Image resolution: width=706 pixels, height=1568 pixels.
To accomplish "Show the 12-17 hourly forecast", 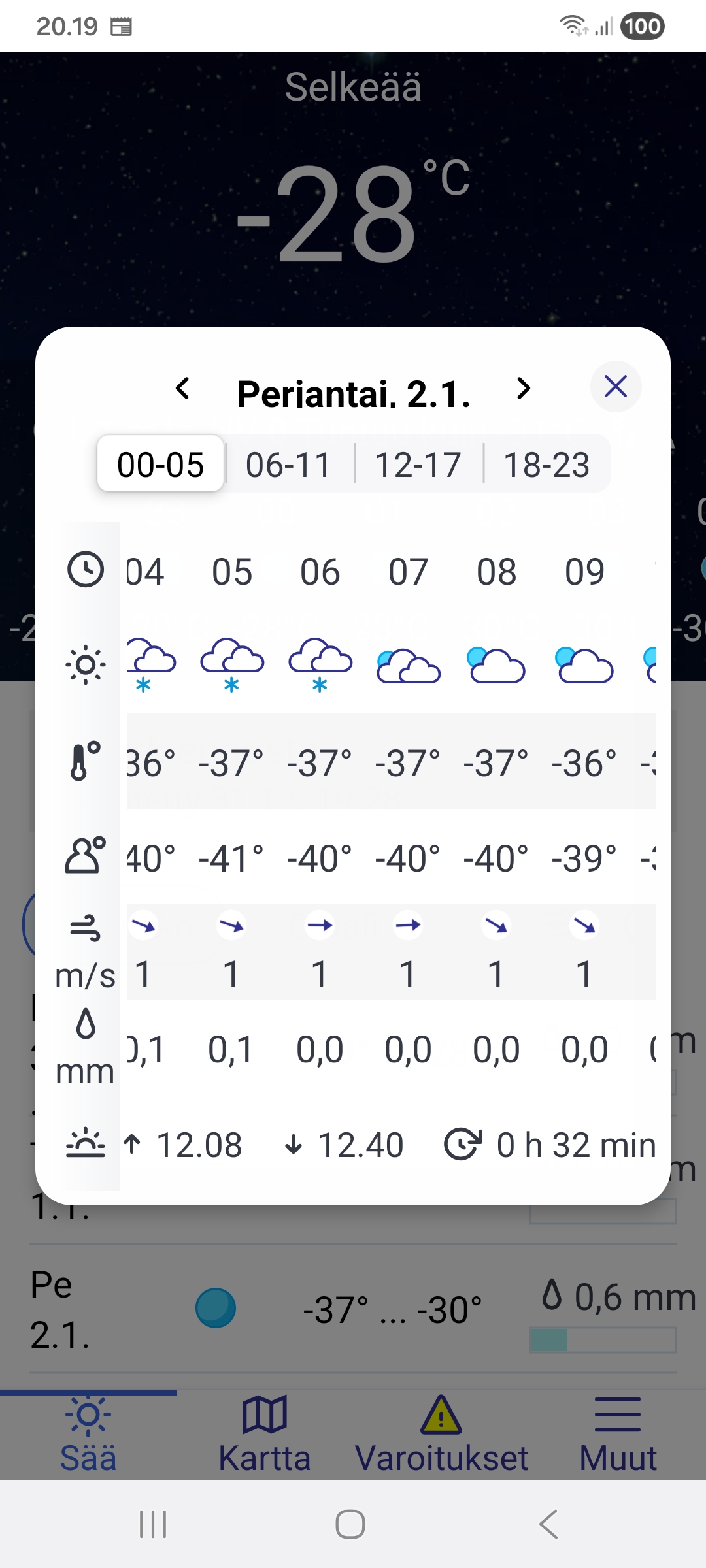I will (418, 464).
